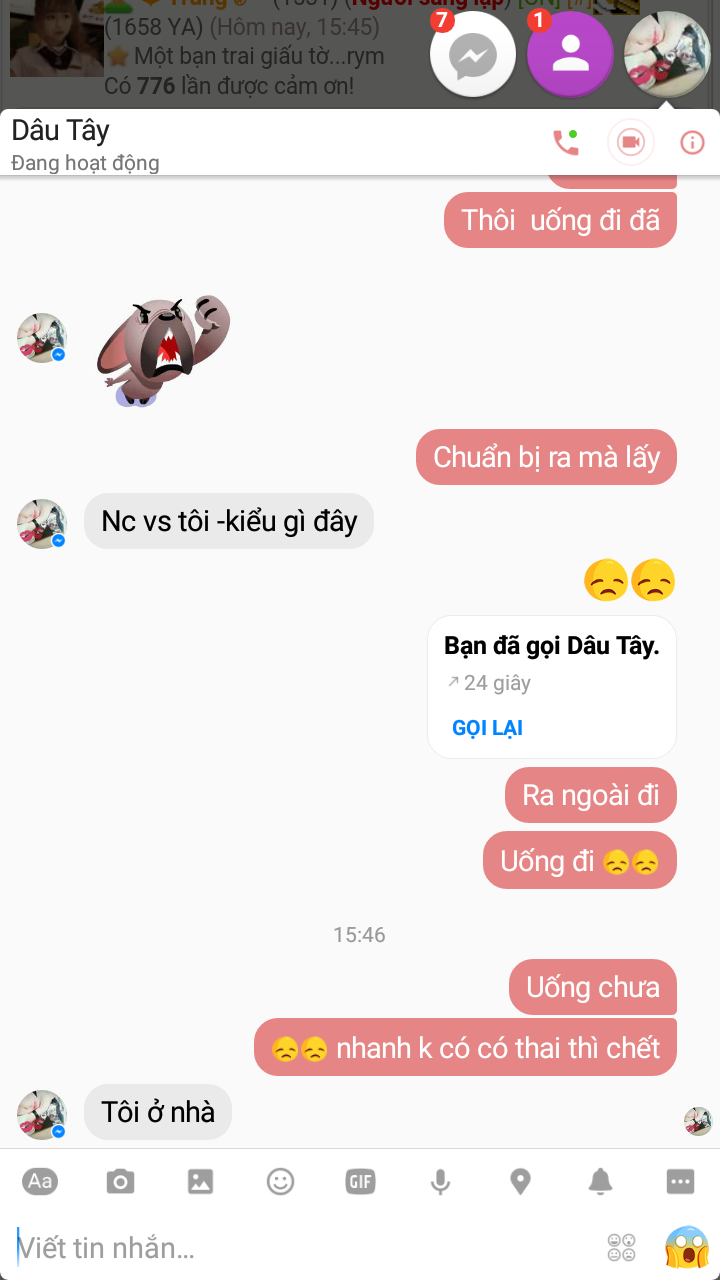
Task: Share your location with the pin icon
Action: (520, 1182)
